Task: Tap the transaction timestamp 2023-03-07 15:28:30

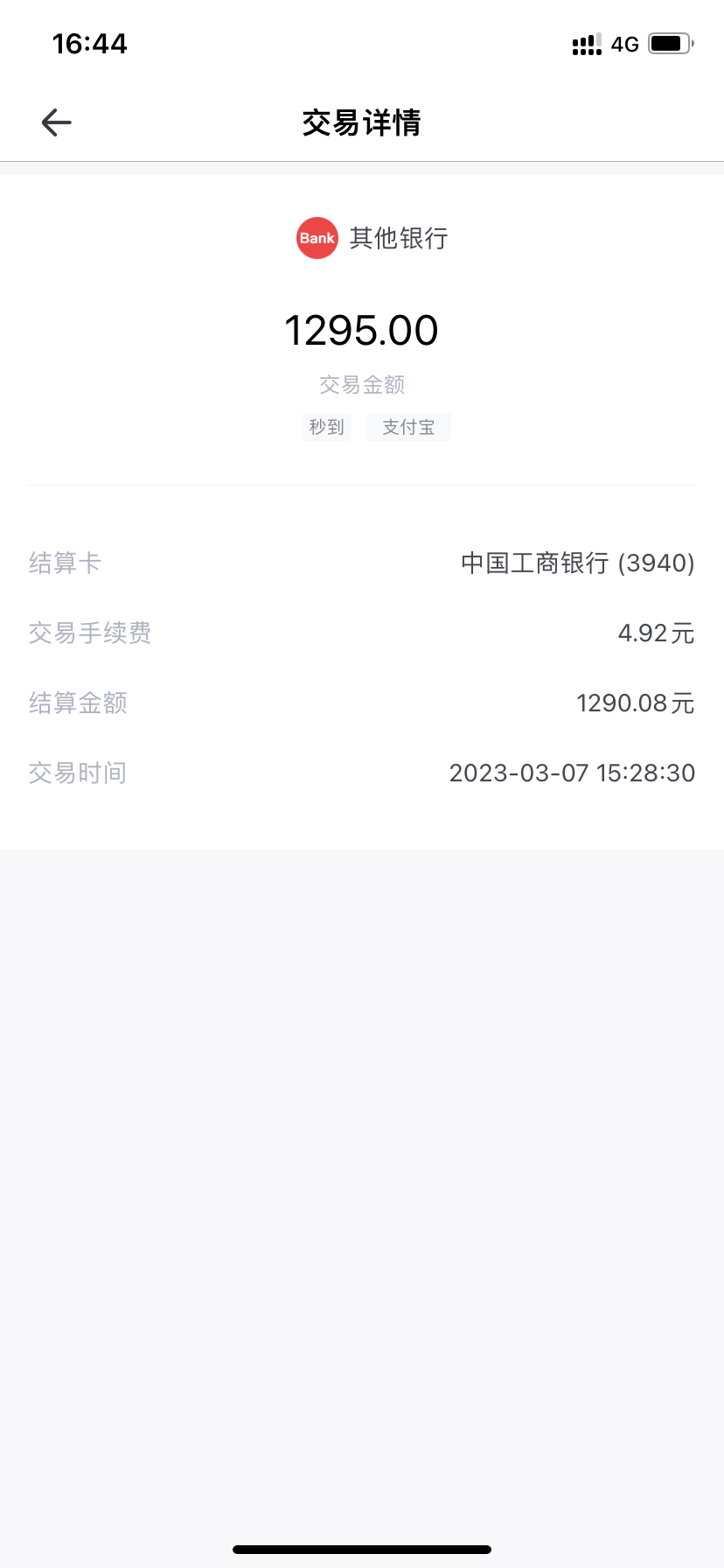Action: coord(572,773)
